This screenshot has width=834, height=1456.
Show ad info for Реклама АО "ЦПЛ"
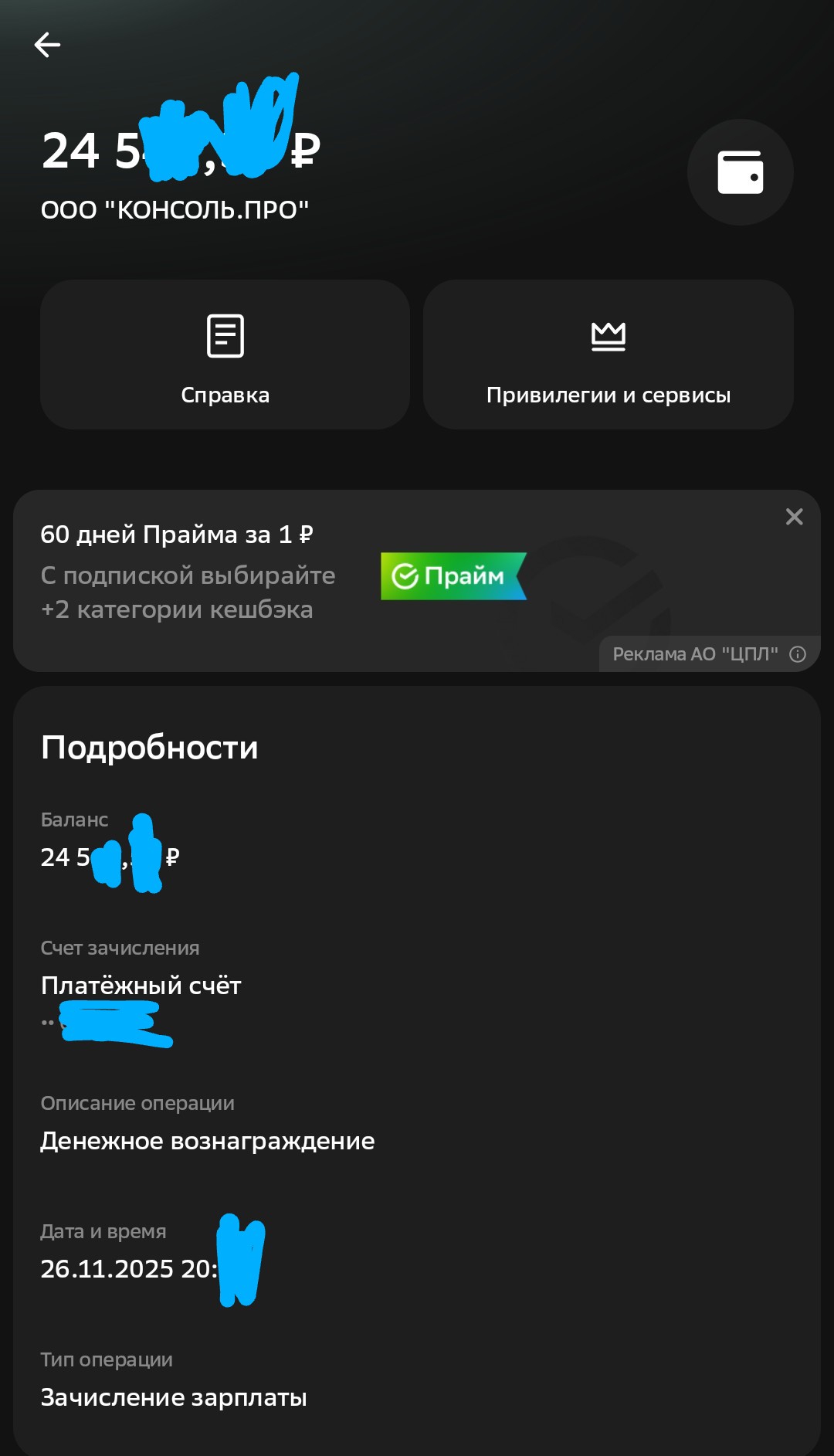[x=798, y=654]
